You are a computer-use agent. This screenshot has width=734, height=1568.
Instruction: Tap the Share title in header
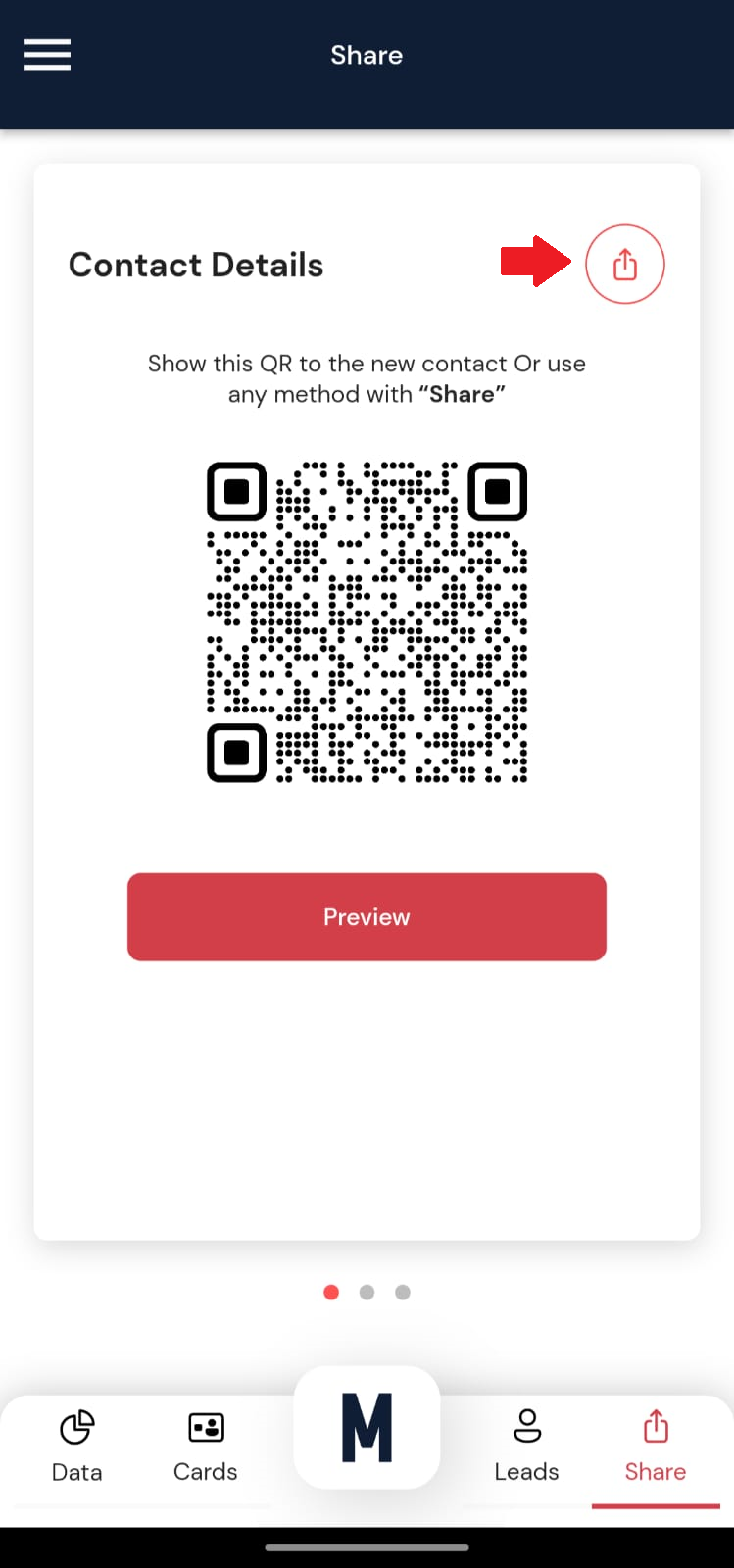(367, 55)
